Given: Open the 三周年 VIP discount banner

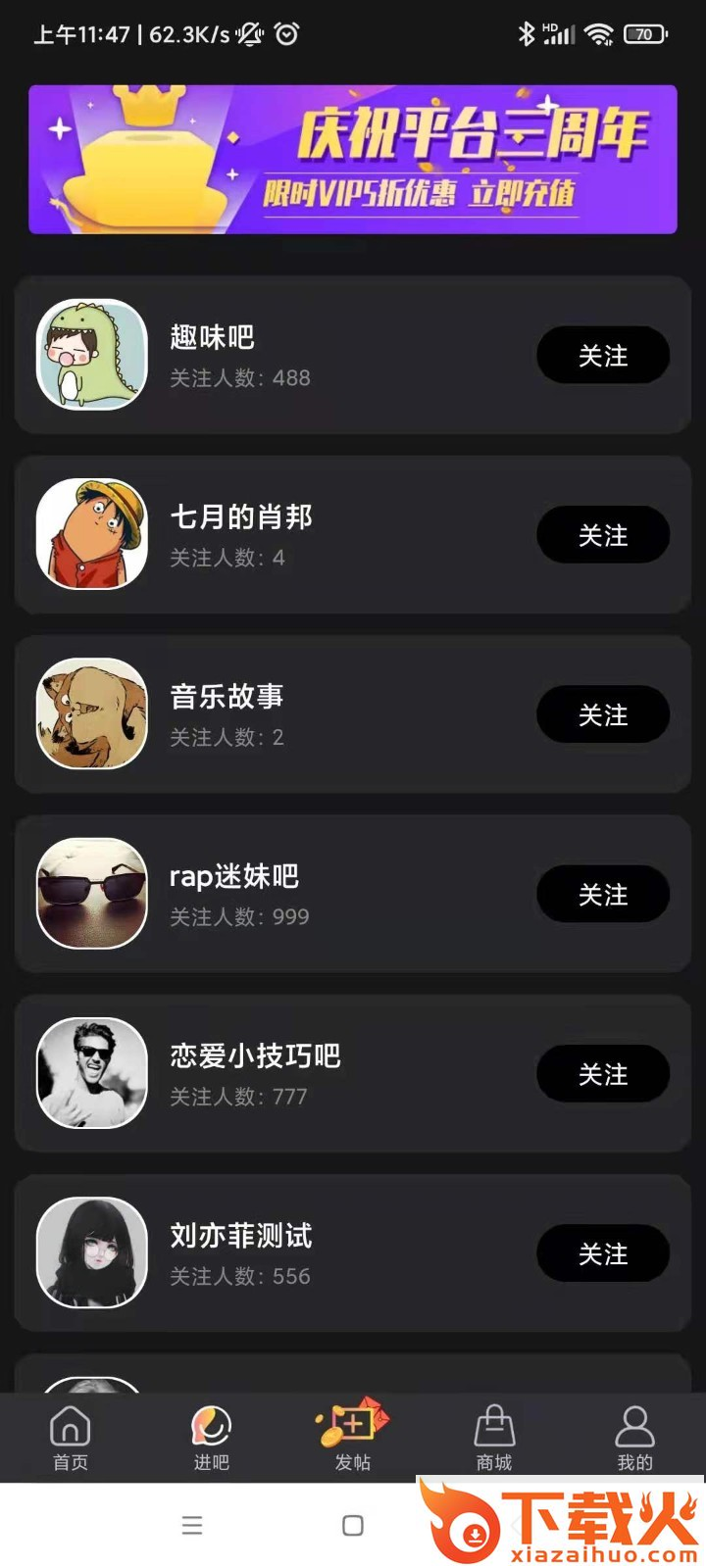Looking at the screenshot, I should (353, 160).
